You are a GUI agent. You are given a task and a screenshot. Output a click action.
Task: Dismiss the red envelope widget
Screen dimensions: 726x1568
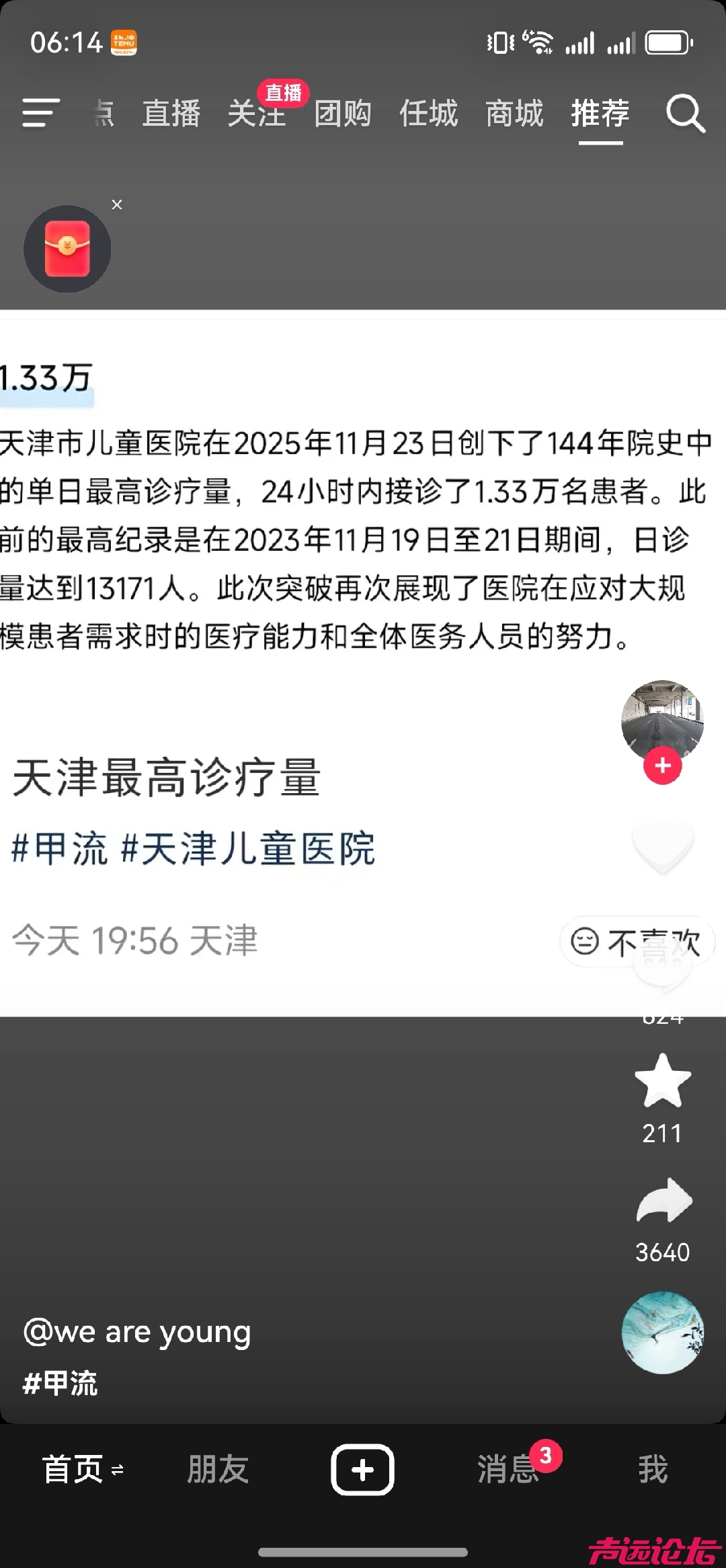(x=117, y=204)
